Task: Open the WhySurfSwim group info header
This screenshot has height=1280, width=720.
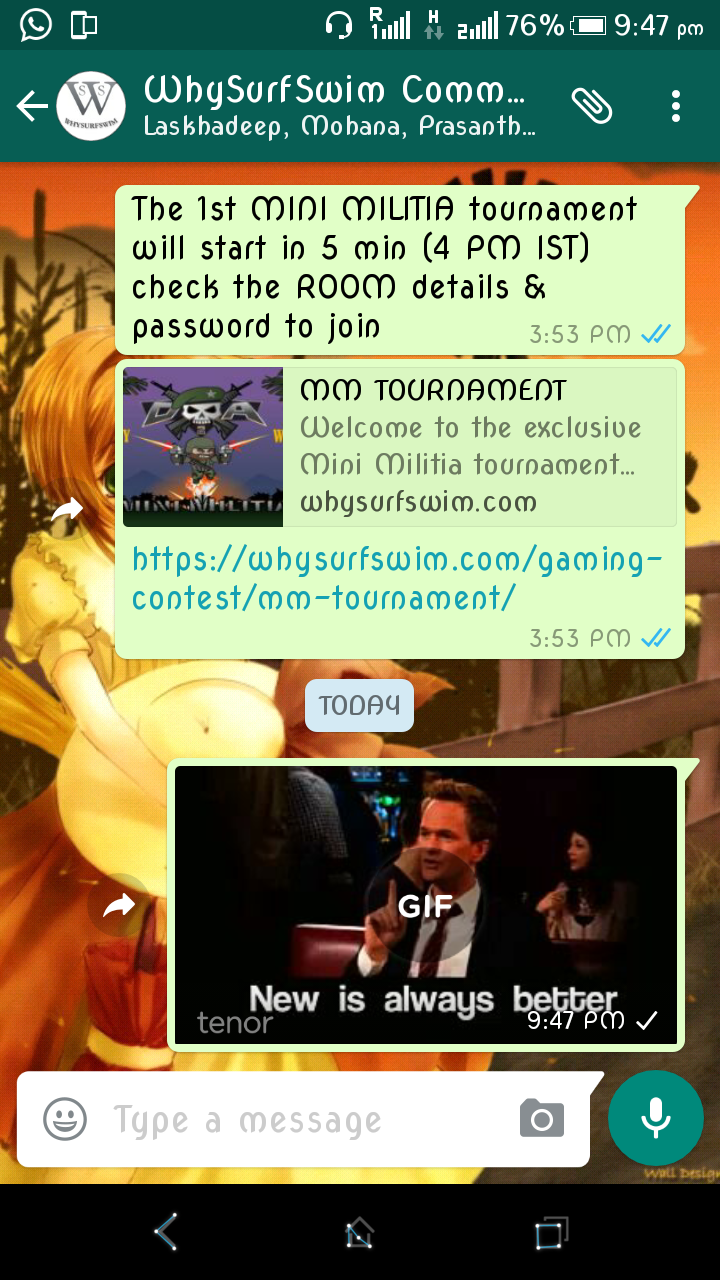Action: [340, 106]
